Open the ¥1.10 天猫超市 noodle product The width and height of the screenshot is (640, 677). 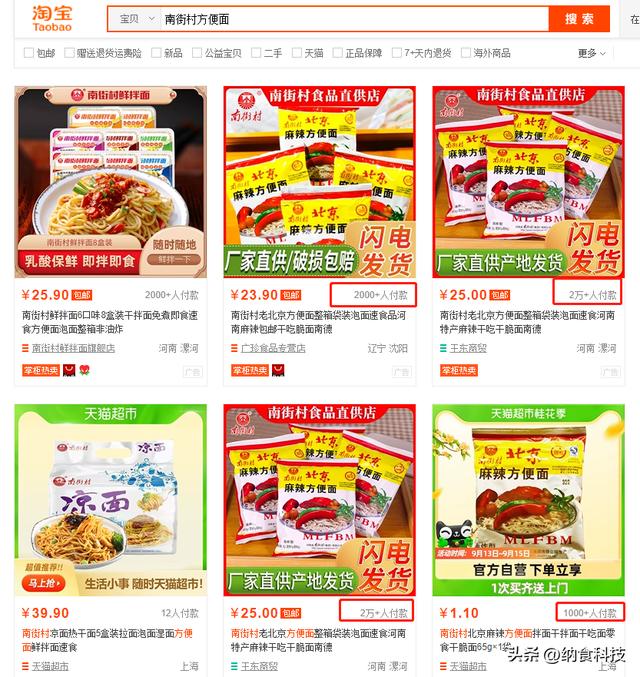(x=529, y=500)
